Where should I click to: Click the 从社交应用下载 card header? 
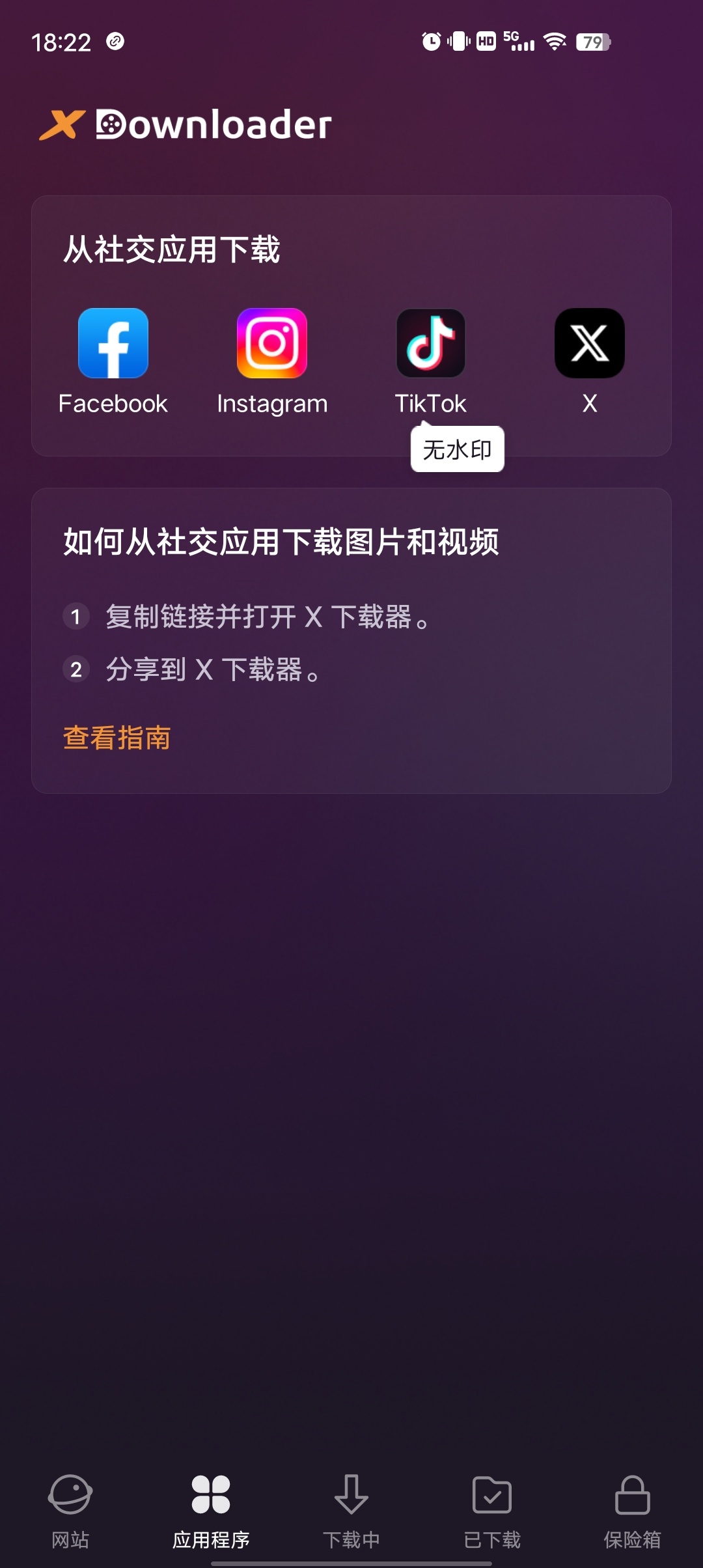173,247
